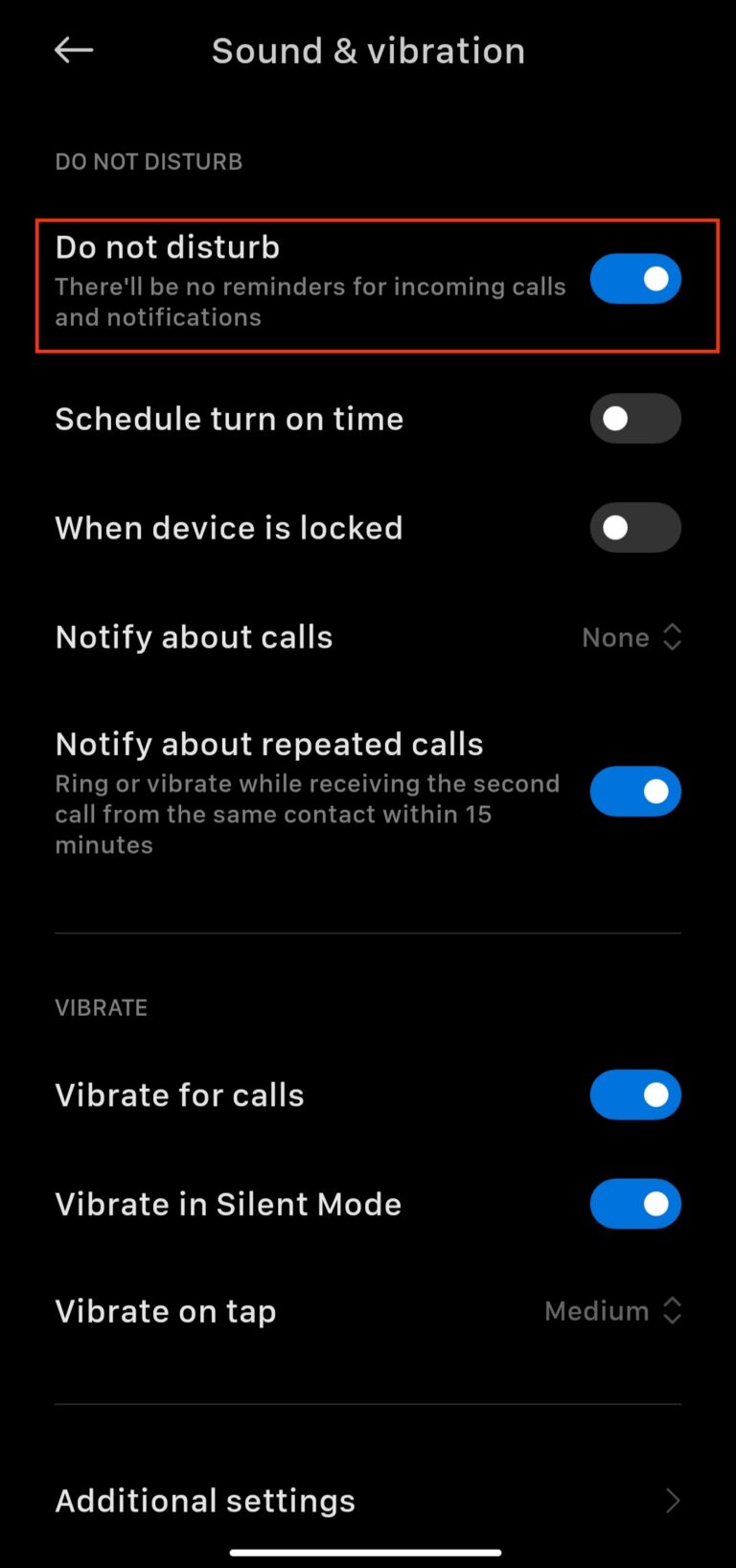Disable Notify about repeated calls

pyautogui.click(x=635, y=792)
